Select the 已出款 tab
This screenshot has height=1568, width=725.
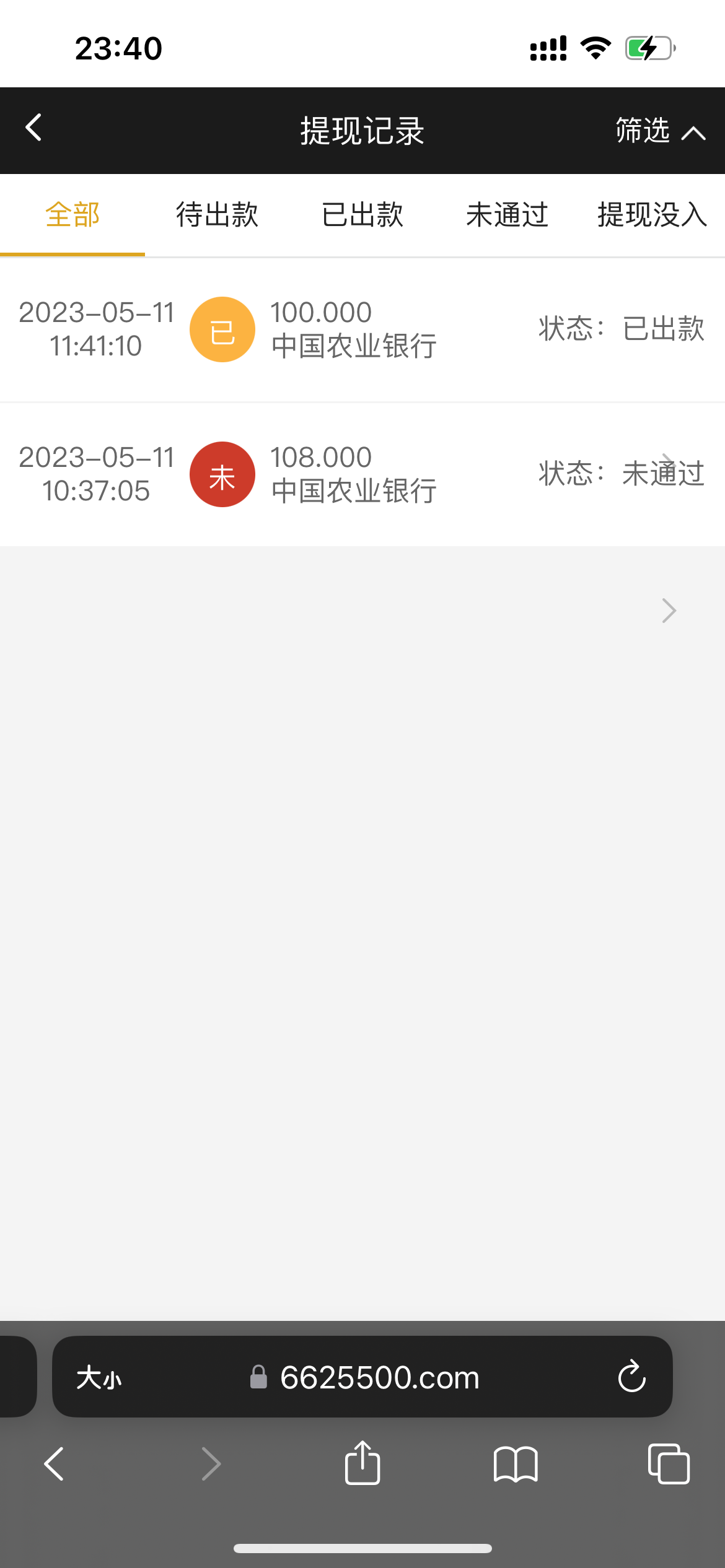(x=362, y=215)
